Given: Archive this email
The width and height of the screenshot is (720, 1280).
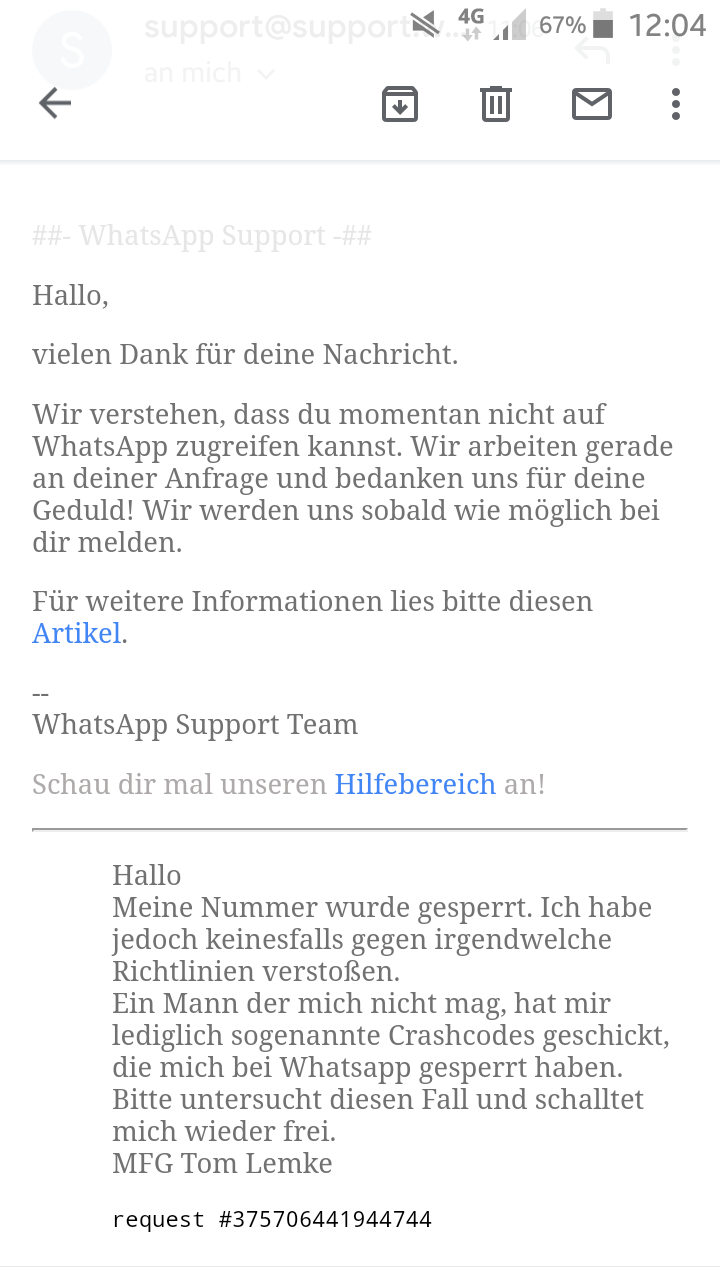Looking at the screenshot, I should (400, 104).
